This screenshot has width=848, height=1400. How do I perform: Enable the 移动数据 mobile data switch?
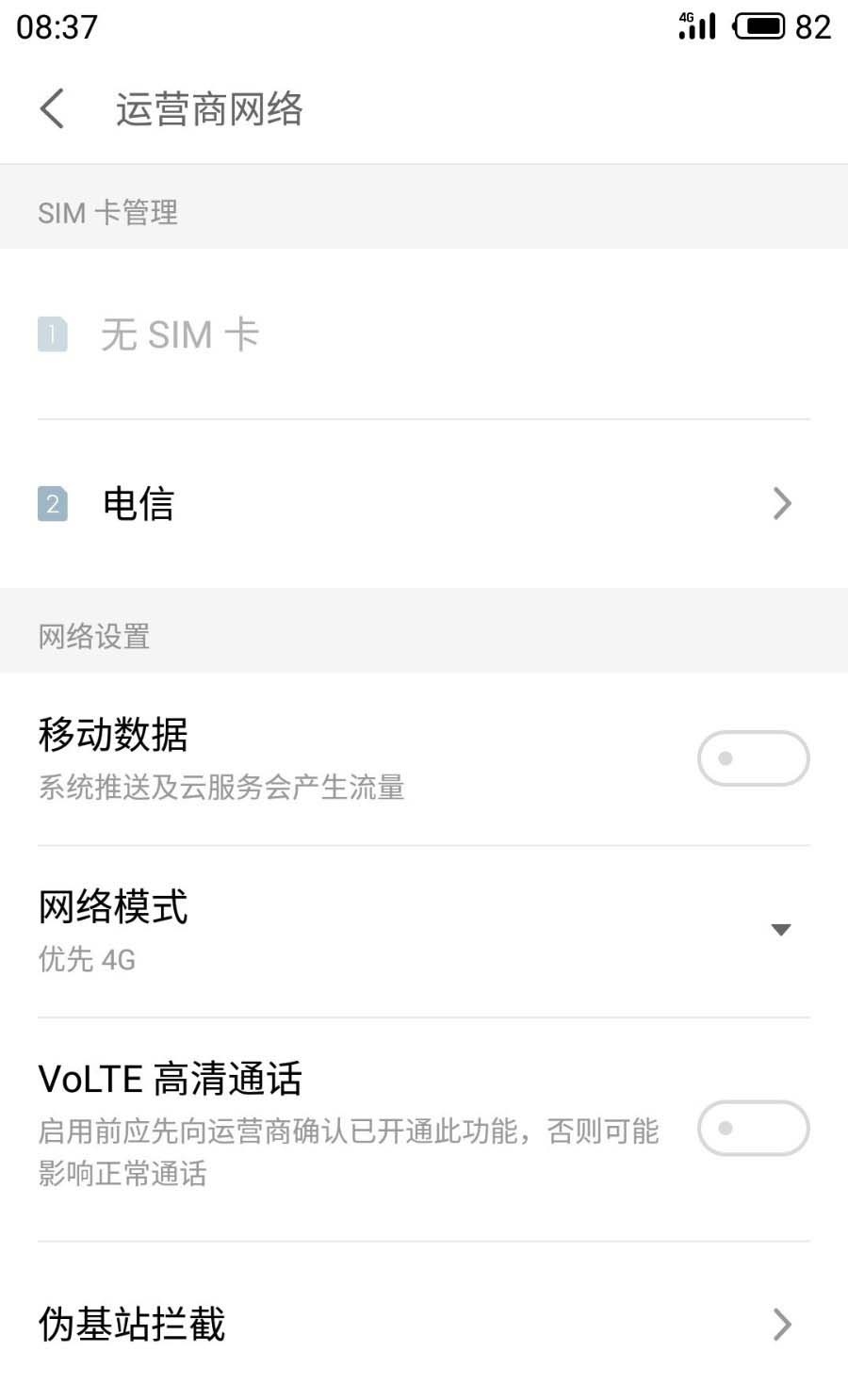[752, 758]
